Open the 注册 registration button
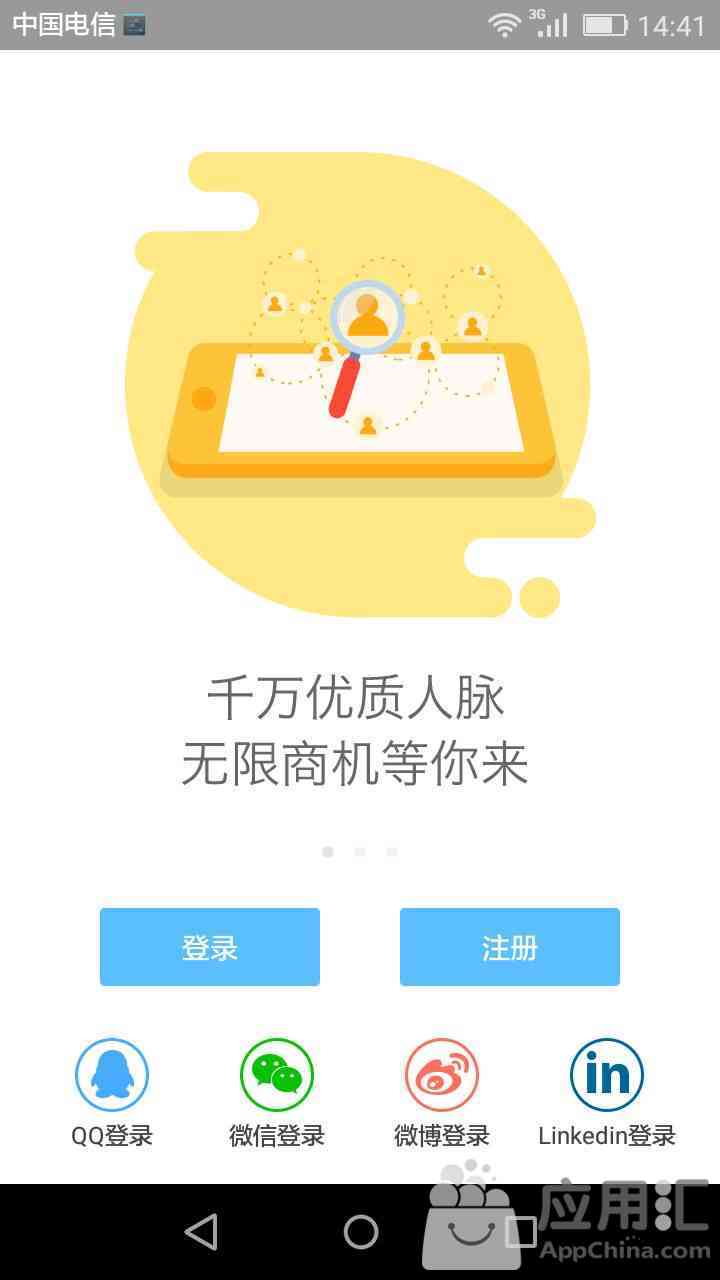This screenshot has height=1280, width=720. click(x=510, y=947)
